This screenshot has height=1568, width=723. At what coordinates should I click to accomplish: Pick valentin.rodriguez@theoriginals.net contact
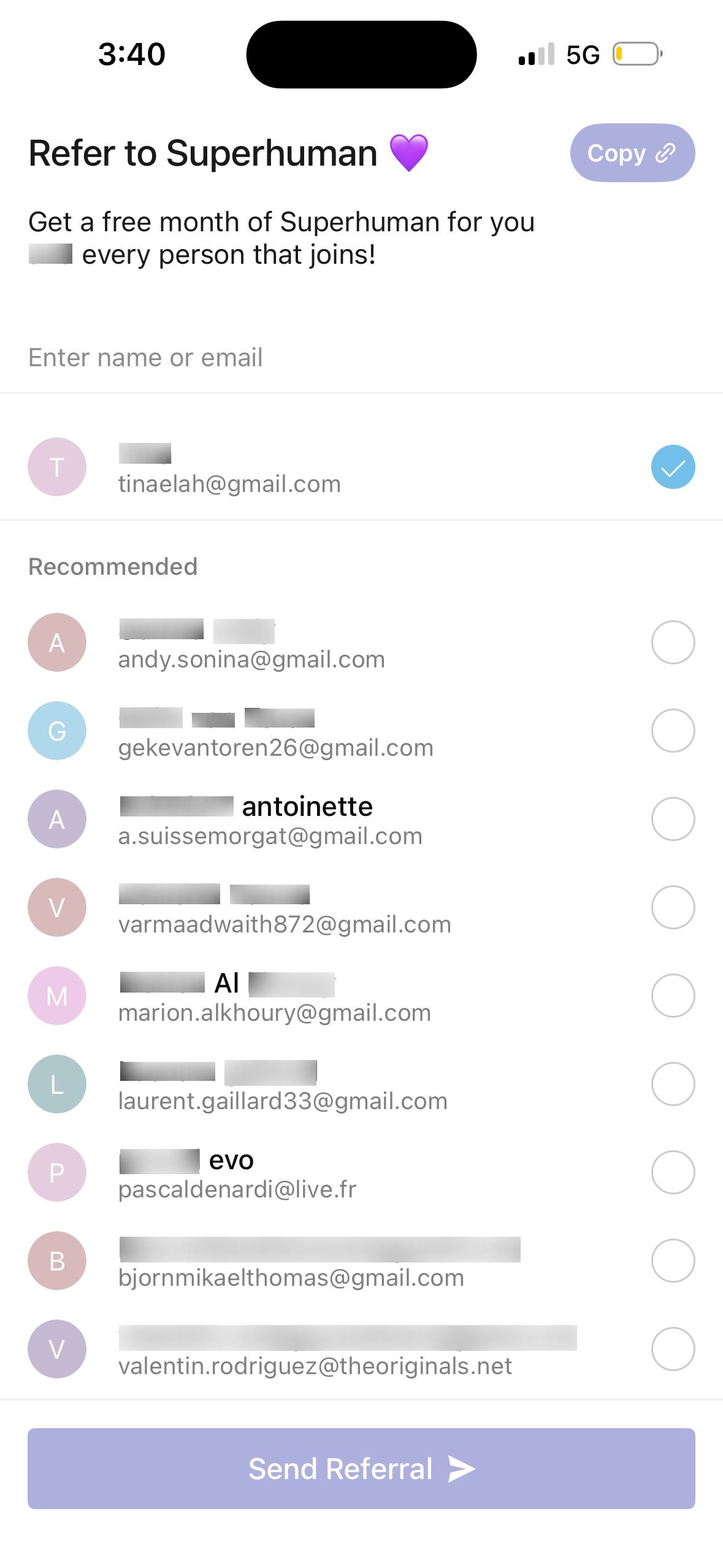pos(673,1349)
